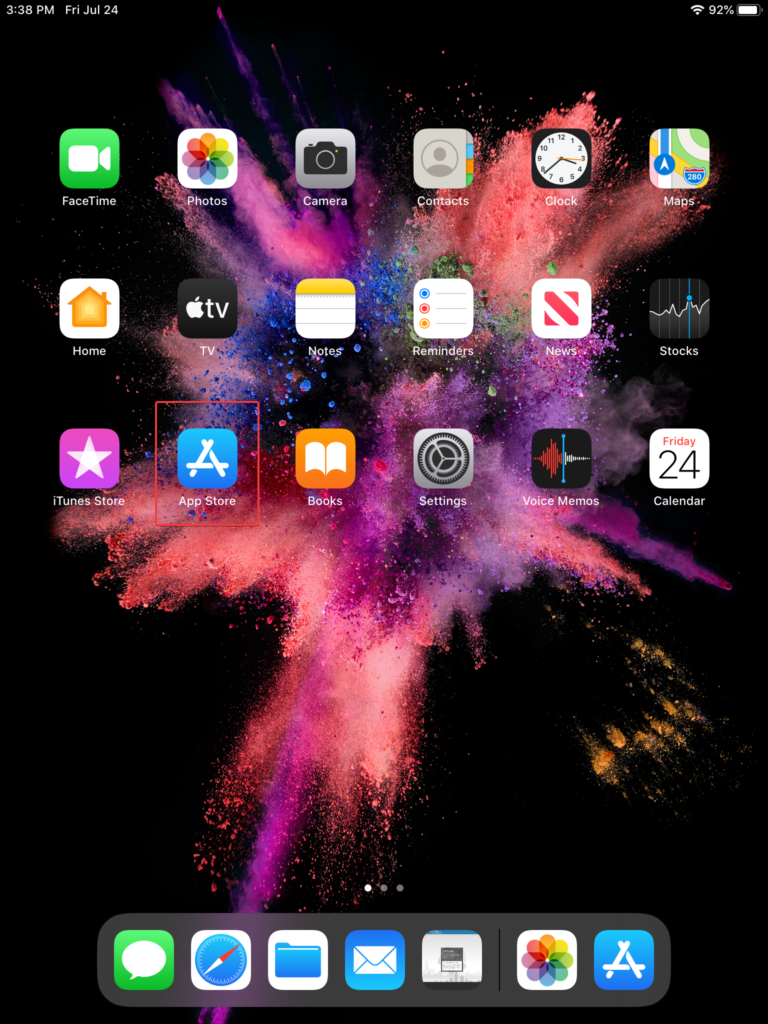Launch the Camera app
The image size is (768, 1024).
point(325,159)
